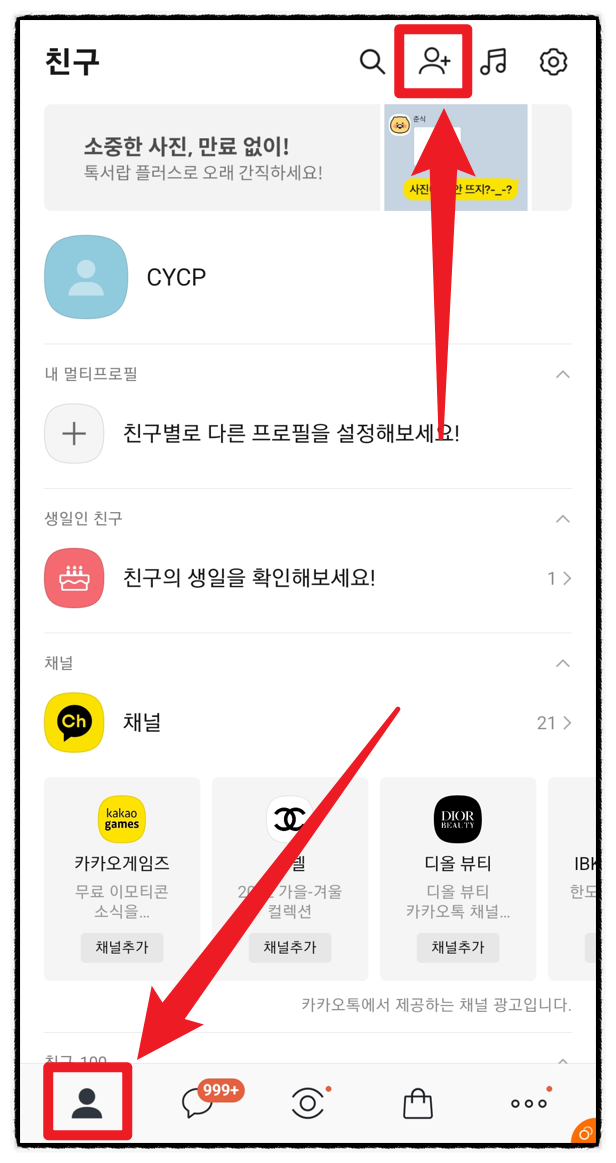Add the 디올 뷰티 channel

tap(457, 947)
